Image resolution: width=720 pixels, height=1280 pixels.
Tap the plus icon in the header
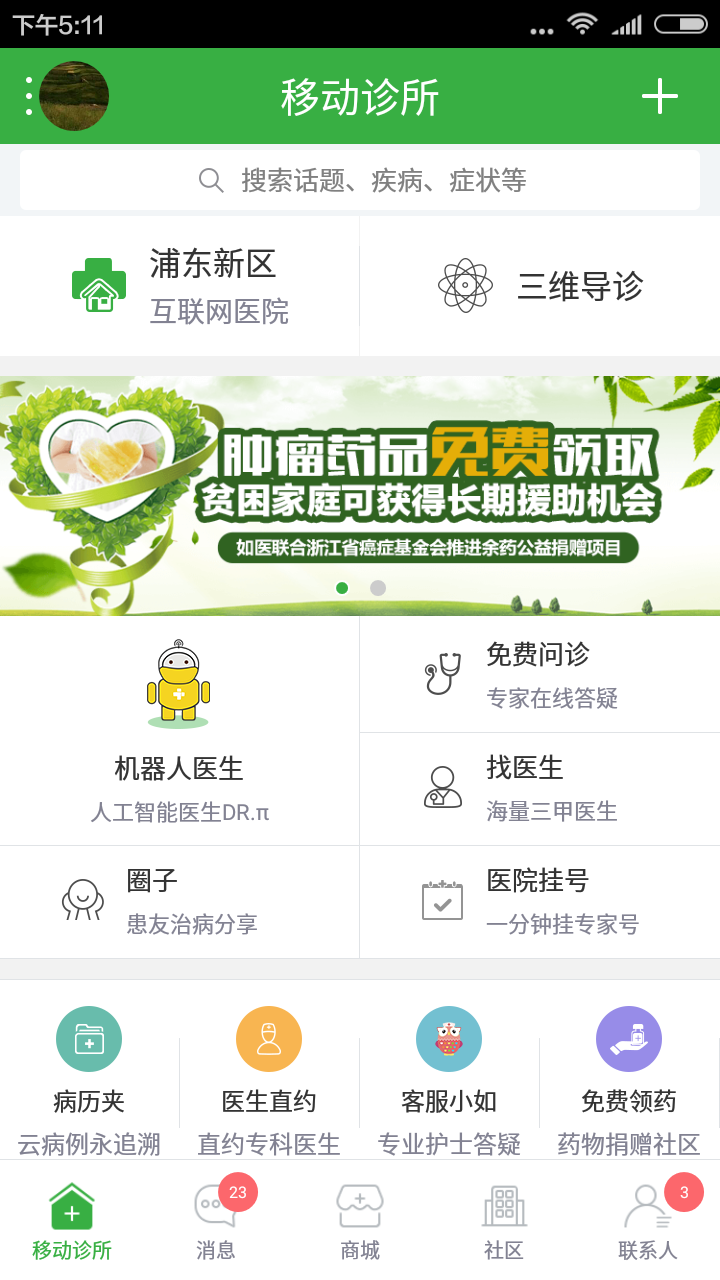pyautogui.click(x=659, y=97)
